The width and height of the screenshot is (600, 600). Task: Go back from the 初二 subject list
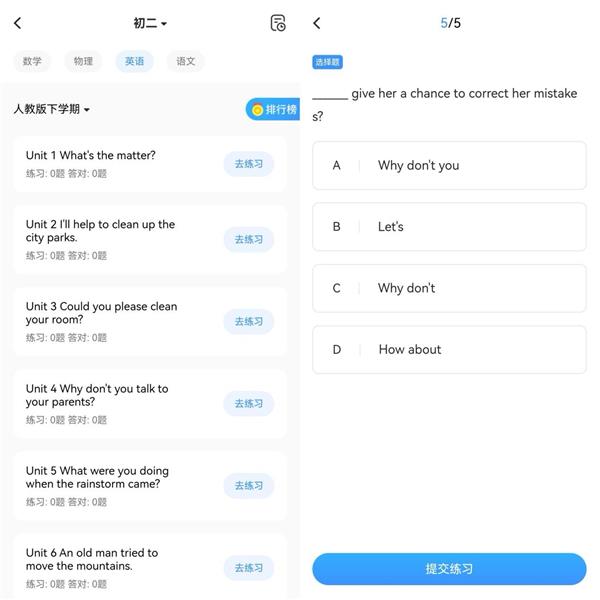(x=17, y=23)
